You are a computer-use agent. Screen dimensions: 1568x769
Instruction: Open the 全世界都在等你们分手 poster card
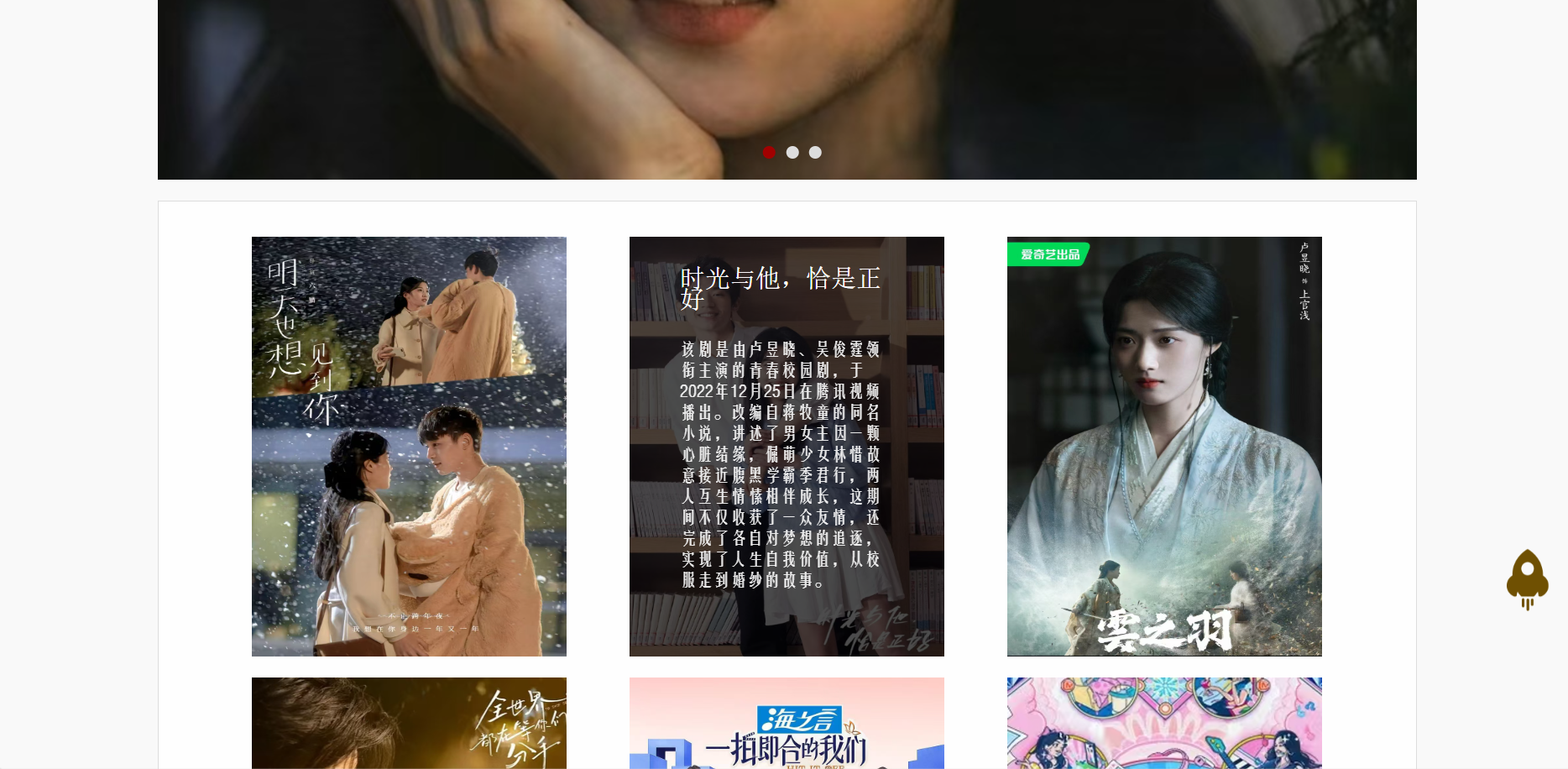[409, 723]
